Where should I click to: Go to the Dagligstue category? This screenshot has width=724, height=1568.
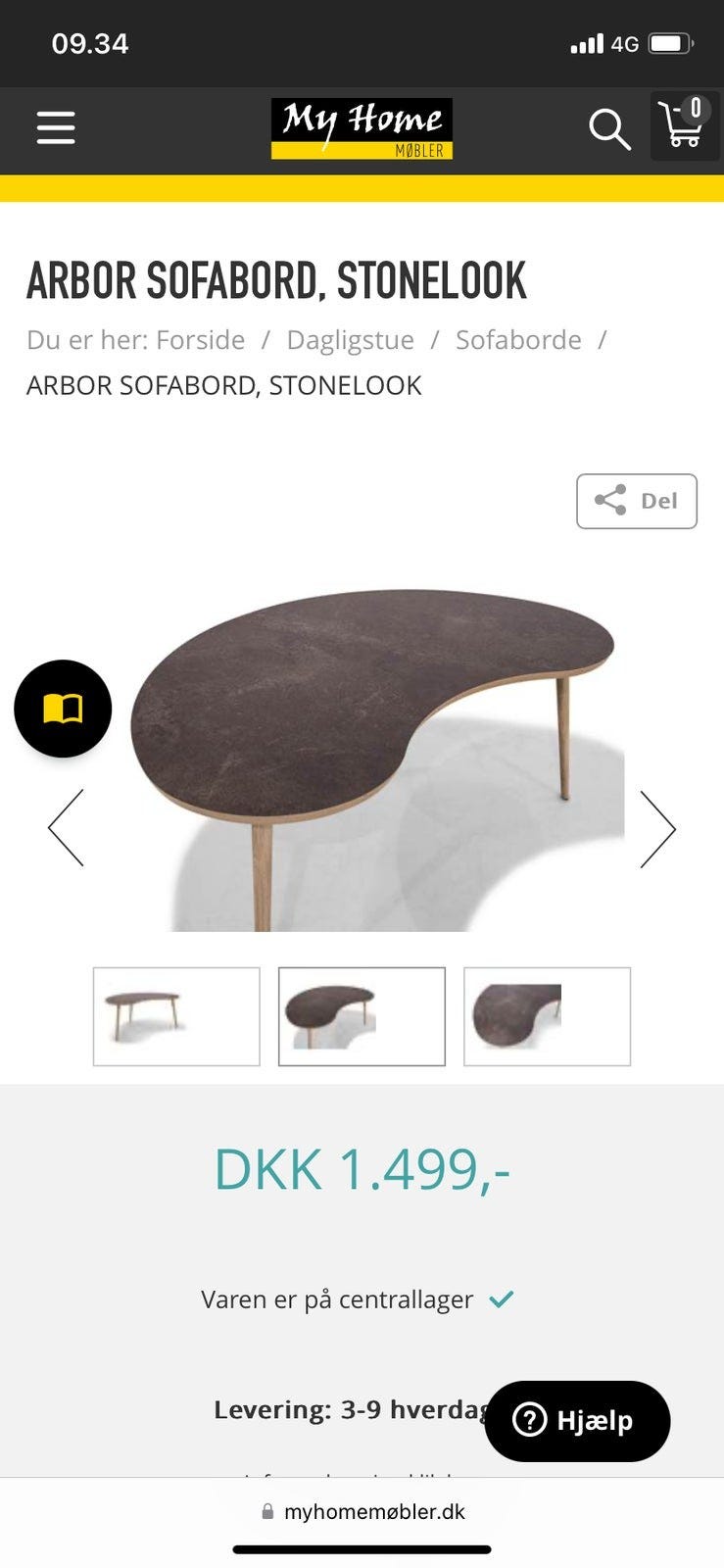tap(350, 340)
